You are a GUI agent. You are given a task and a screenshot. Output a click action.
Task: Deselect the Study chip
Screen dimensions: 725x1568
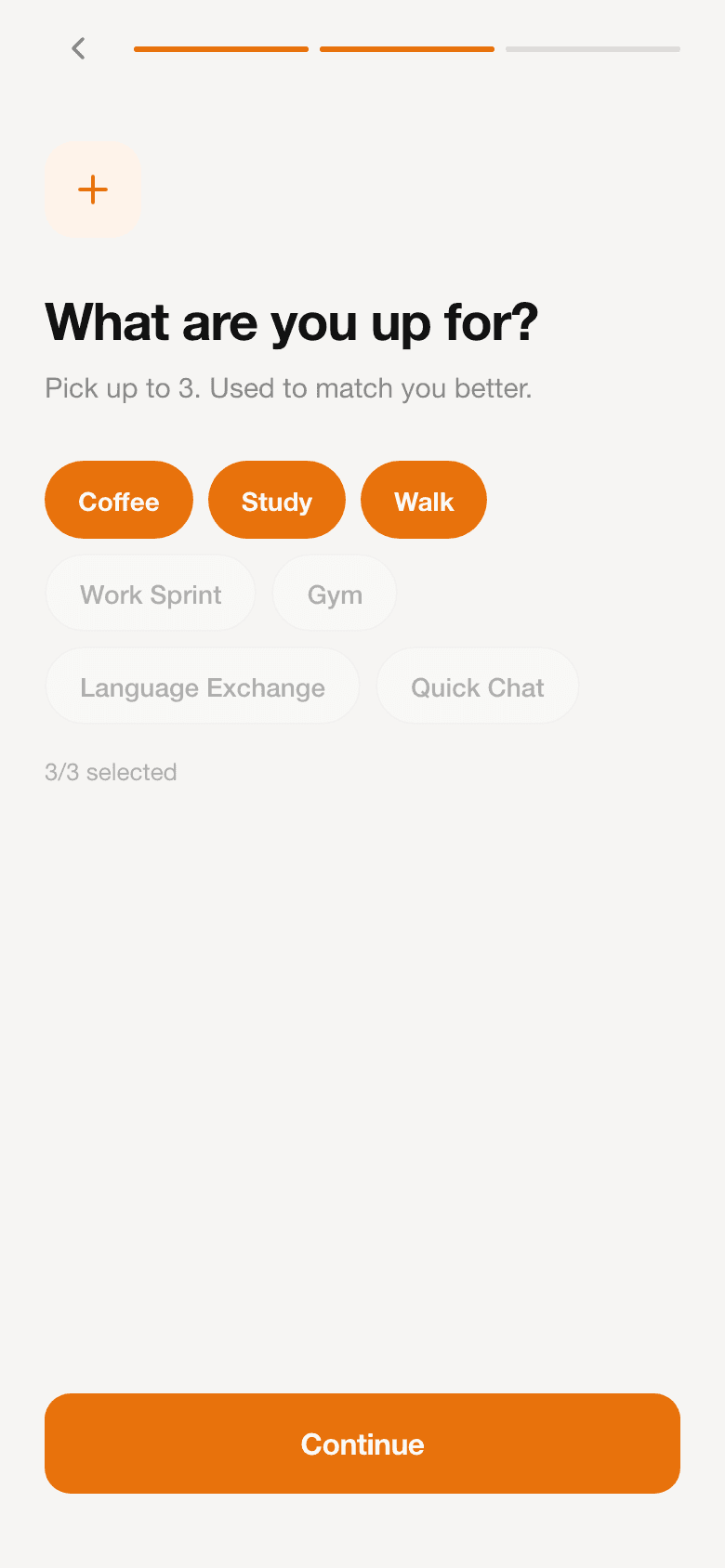[x=277, y=501]
